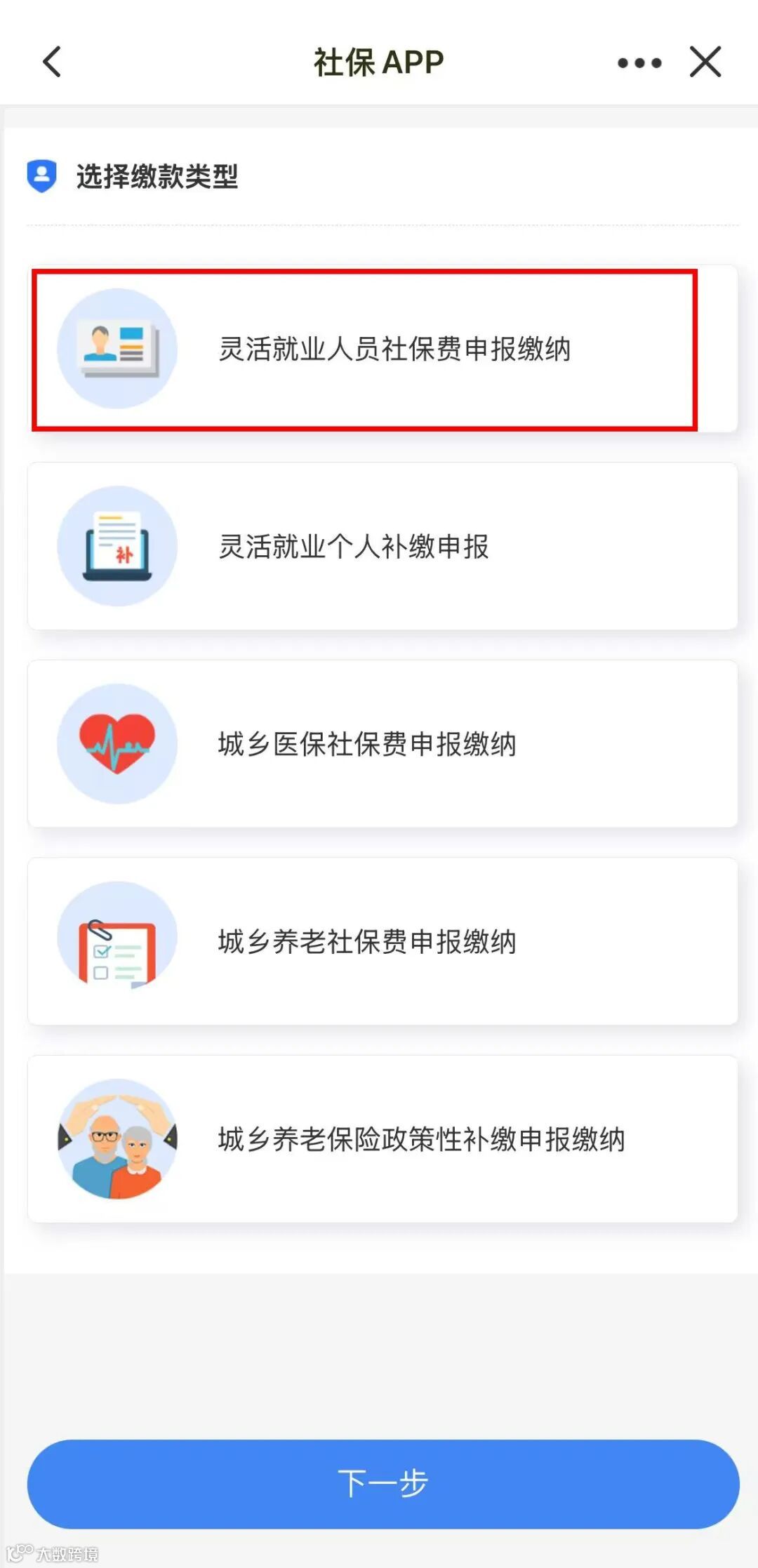
Task: Expand the 灵活就业个人补缴申报 entry
Action: (x=379, y=546)
